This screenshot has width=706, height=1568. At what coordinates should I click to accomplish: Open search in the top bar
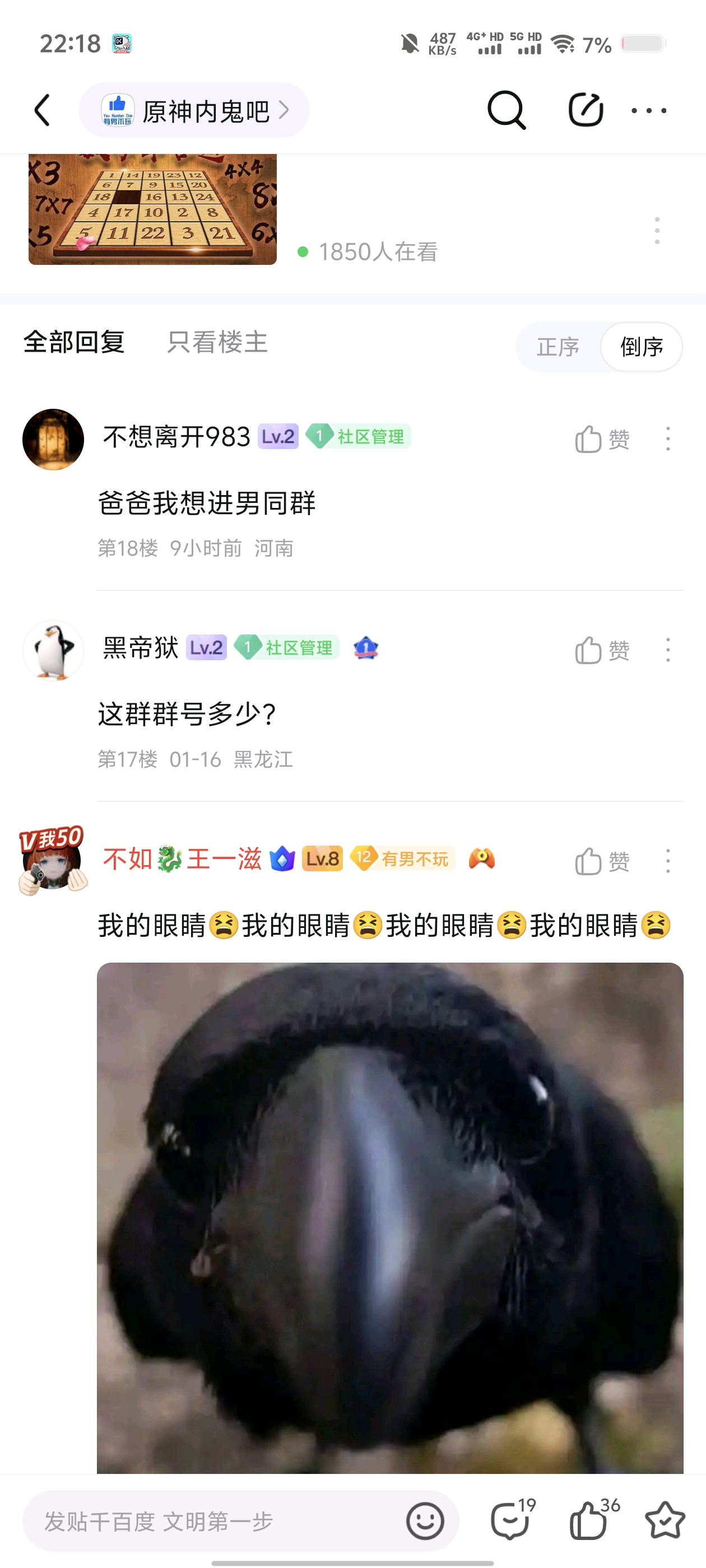click(x=506, y=110)
